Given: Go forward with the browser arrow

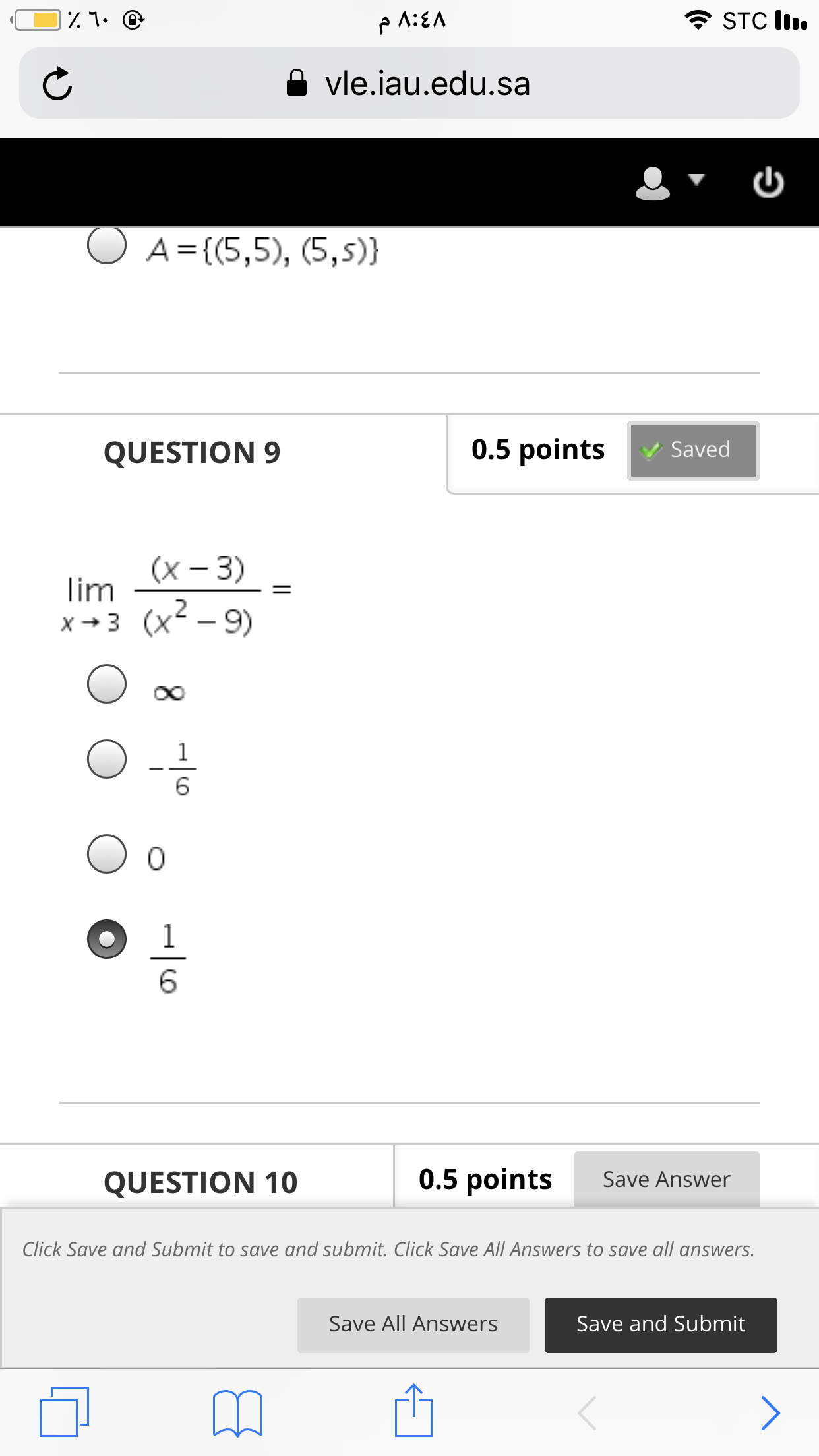Looking at the screenshot, I should [x=770, y=1412].
